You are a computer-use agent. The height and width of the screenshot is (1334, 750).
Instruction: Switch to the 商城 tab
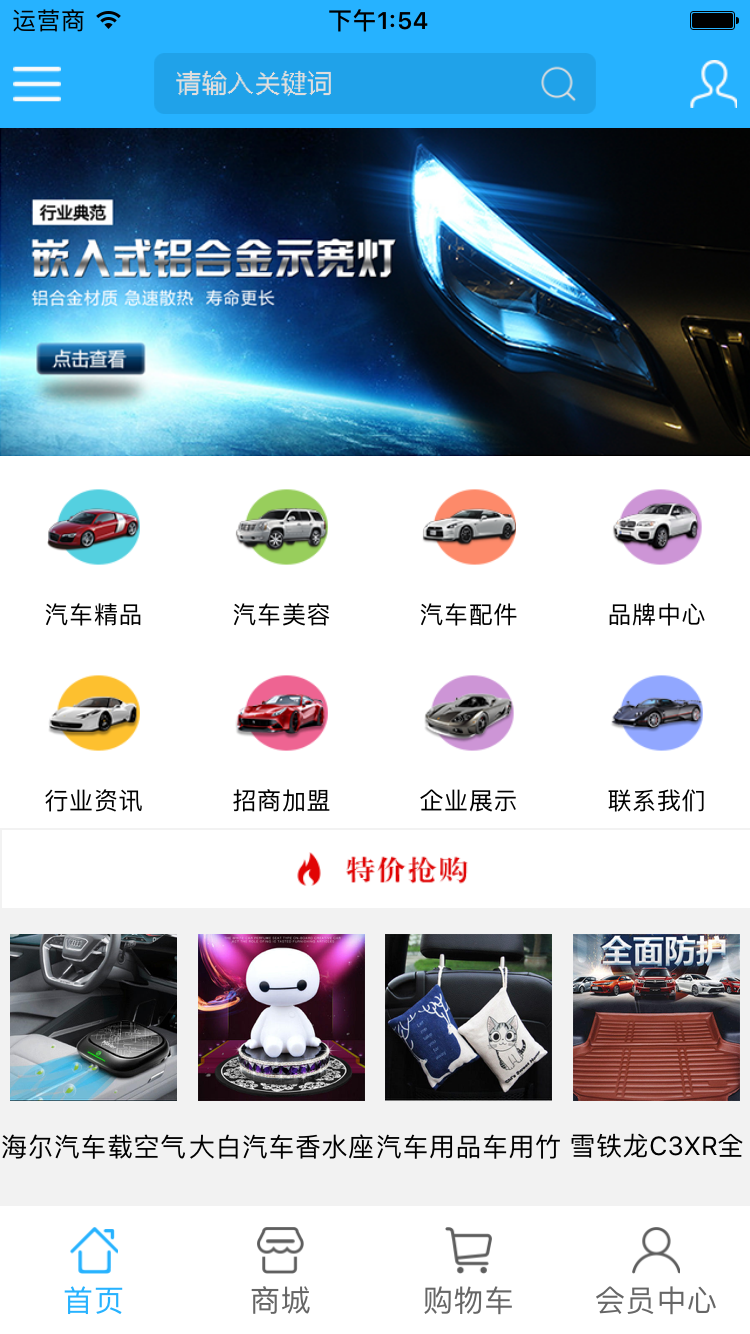click(x=281, y=1270)
